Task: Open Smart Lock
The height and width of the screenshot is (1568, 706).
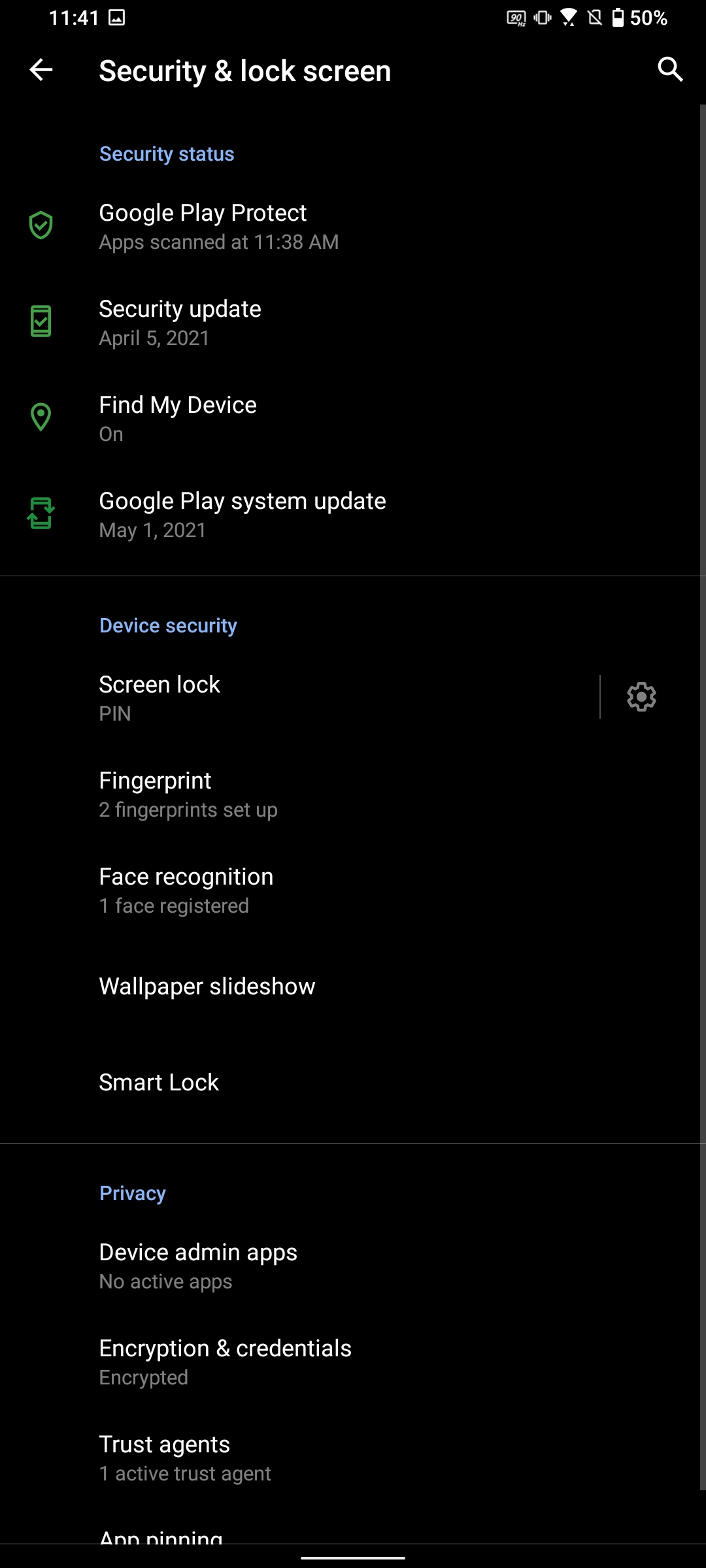Action: [x=159, y=1082]
